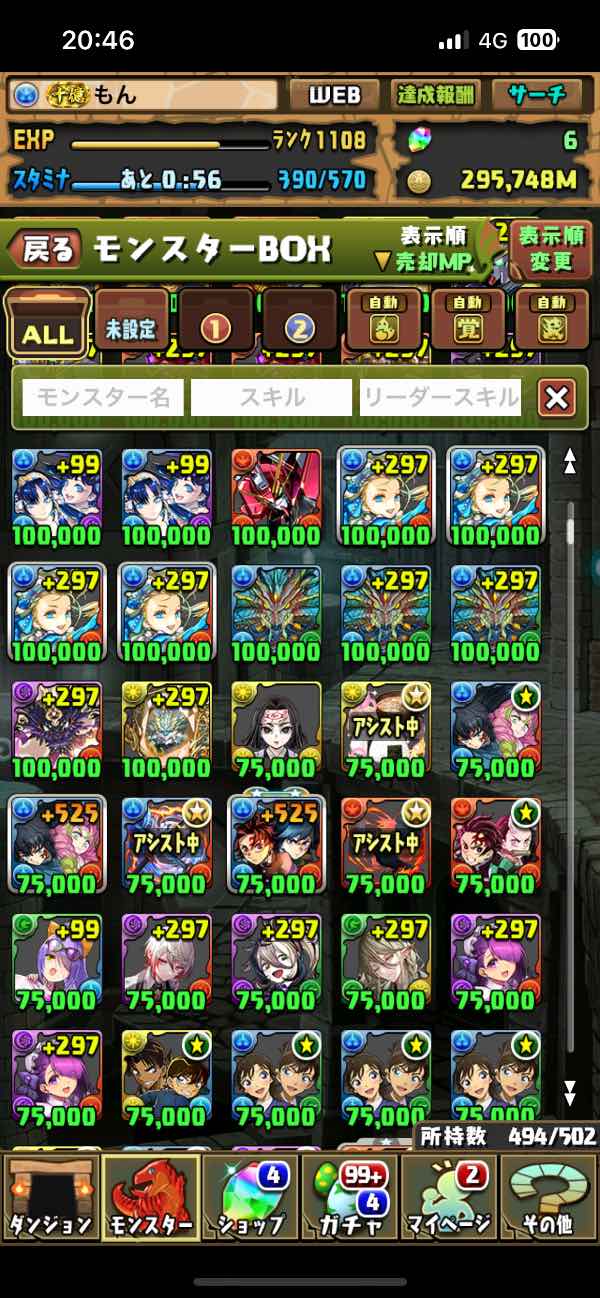The image size is (600, 1298).
Task: Go back with the 戻る button
Action: coord(48,250)
